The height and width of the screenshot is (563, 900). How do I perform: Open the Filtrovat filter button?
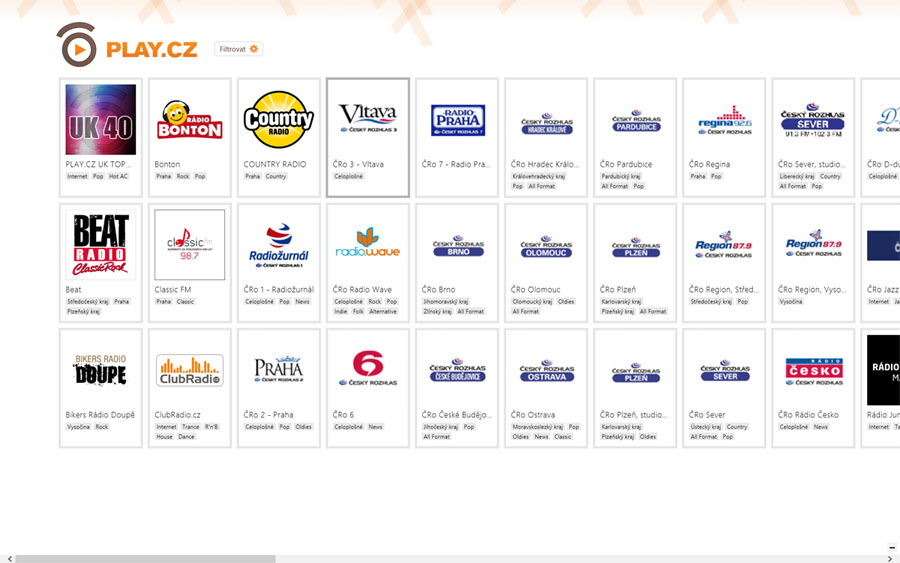[238, 49]
